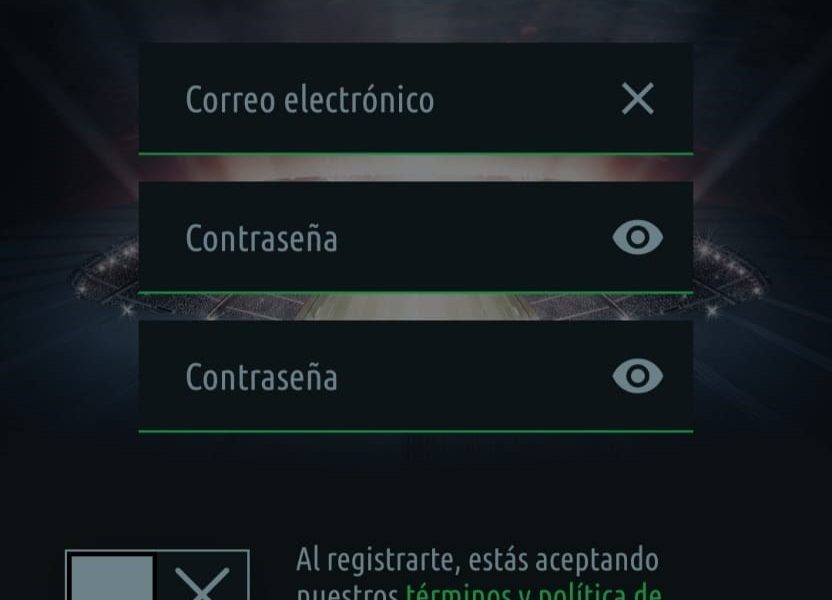Screen dimensions: 832x600
Task: Clear the email field with the X
Action: pyautogui.click(x=637, y=99)
